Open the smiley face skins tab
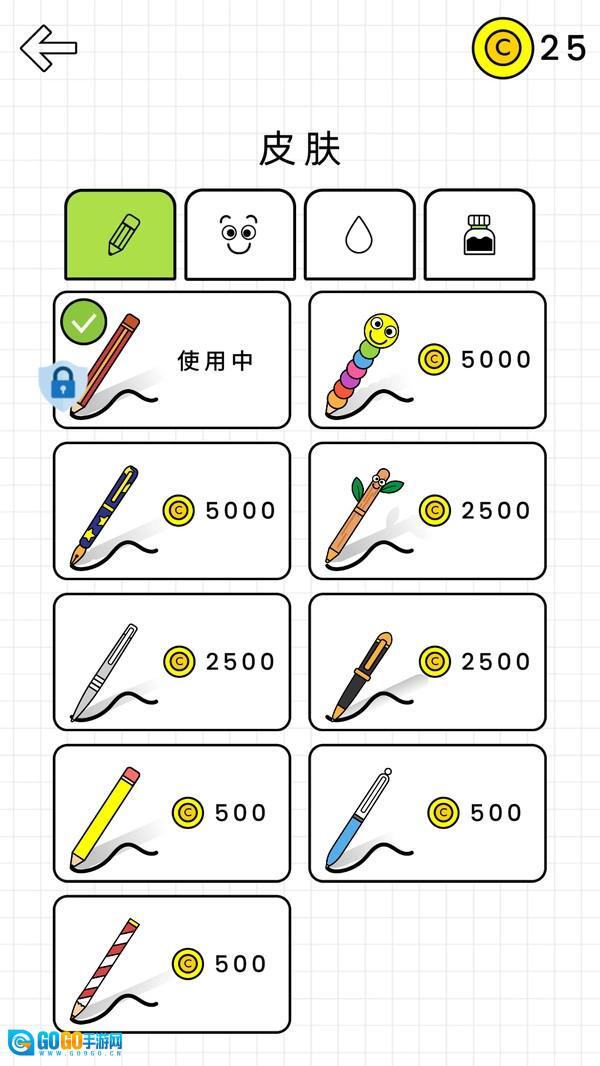This screenshot has width=600, height=1066. click(240, 234)
